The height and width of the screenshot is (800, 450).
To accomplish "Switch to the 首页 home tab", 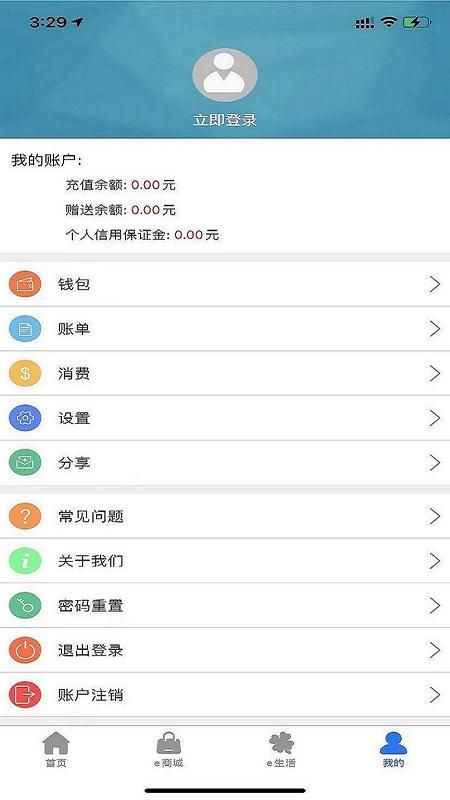I will click(x=56, y=749).
